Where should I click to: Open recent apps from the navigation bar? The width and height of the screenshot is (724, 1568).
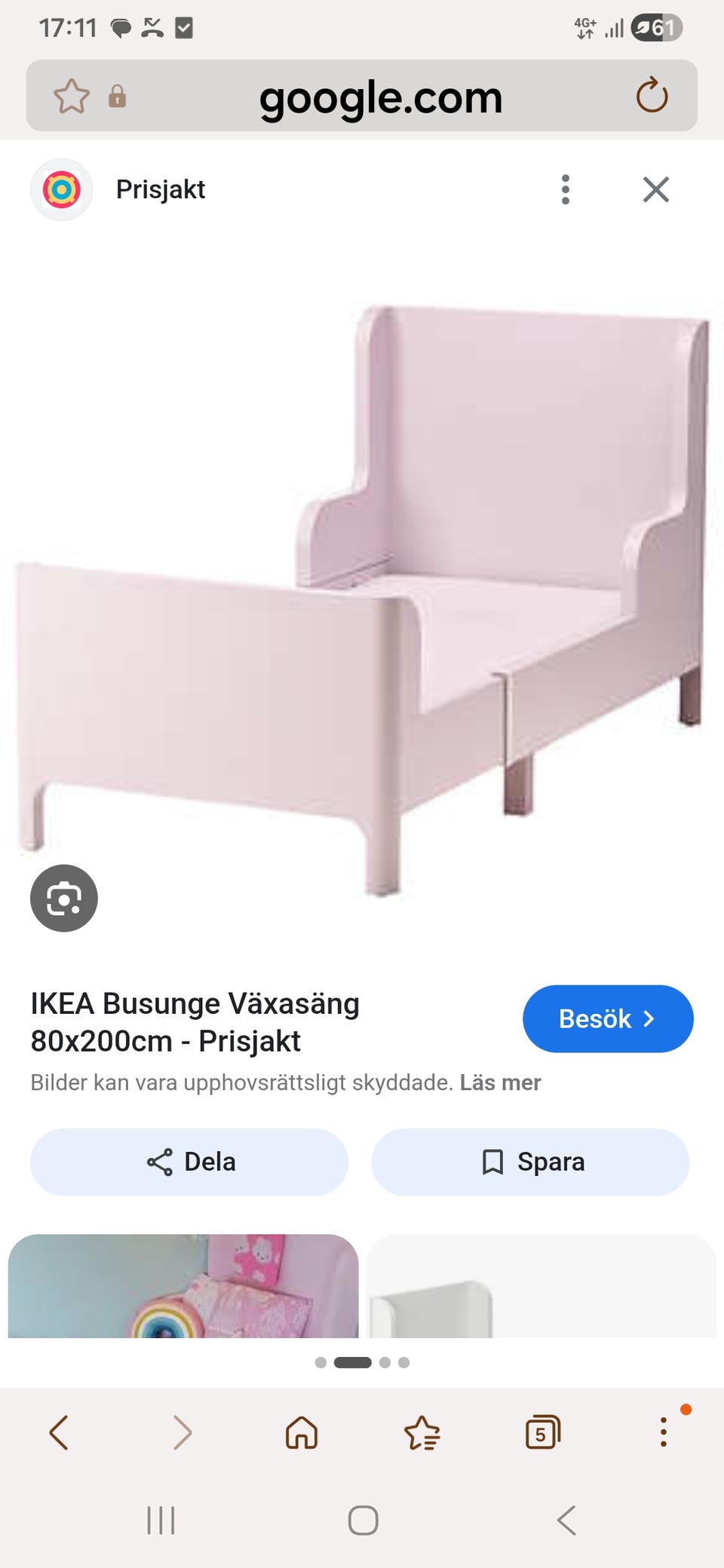pyautogui.click(x=161, y=1520)
